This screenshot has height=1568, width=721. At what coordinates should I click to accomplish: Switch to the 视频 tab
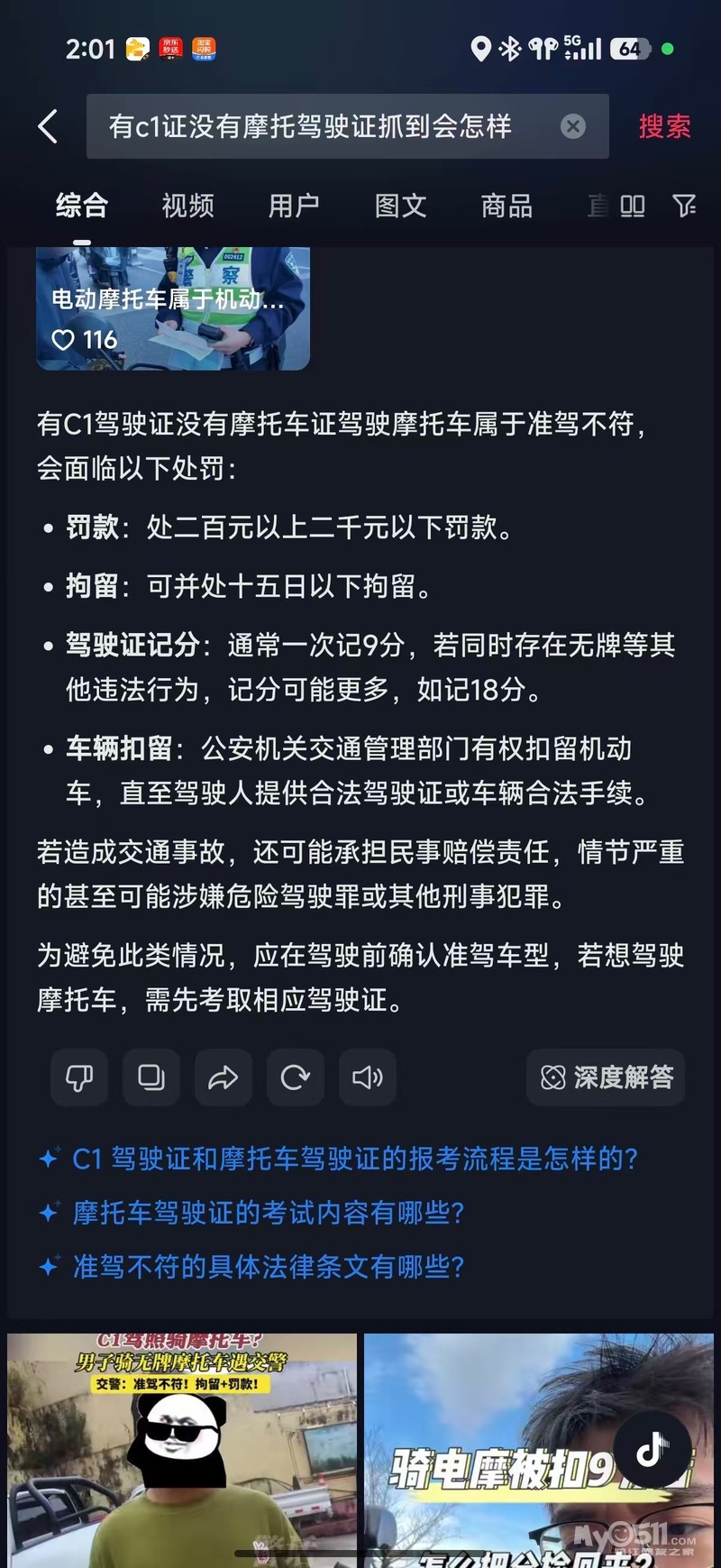coord(187,206)
